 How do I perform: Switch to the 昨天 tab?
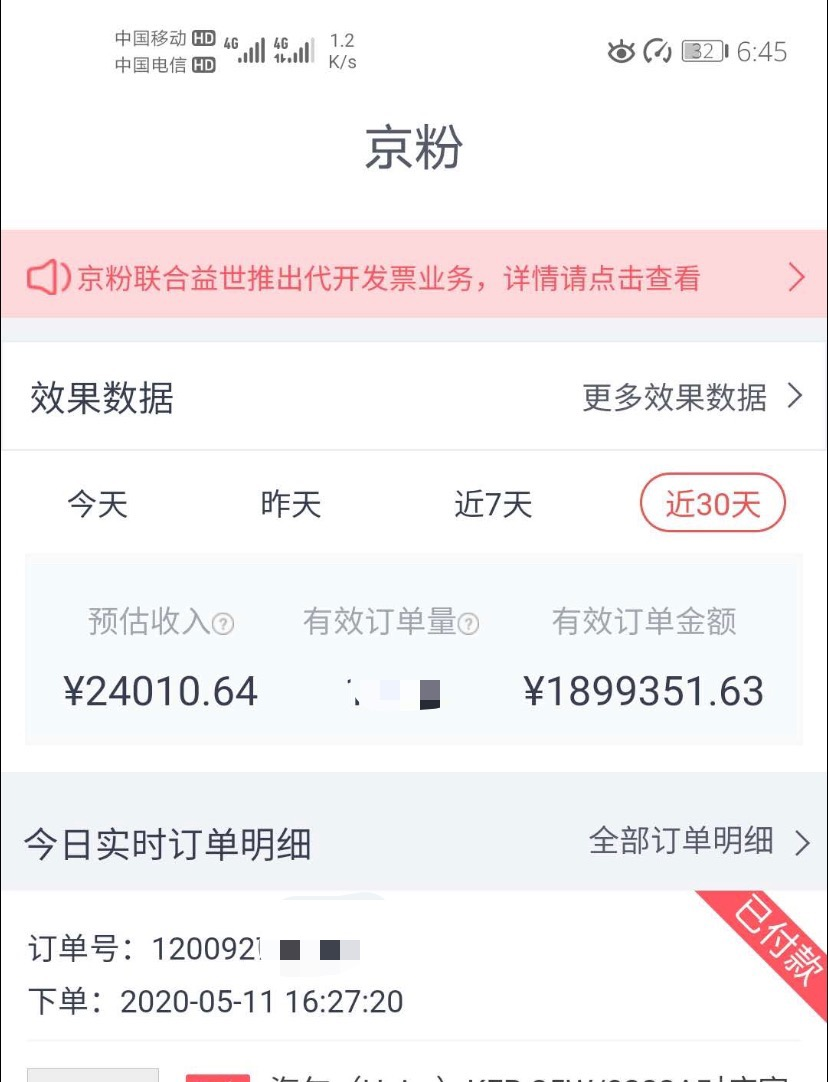pyautogui.click(x=291, y=503)
